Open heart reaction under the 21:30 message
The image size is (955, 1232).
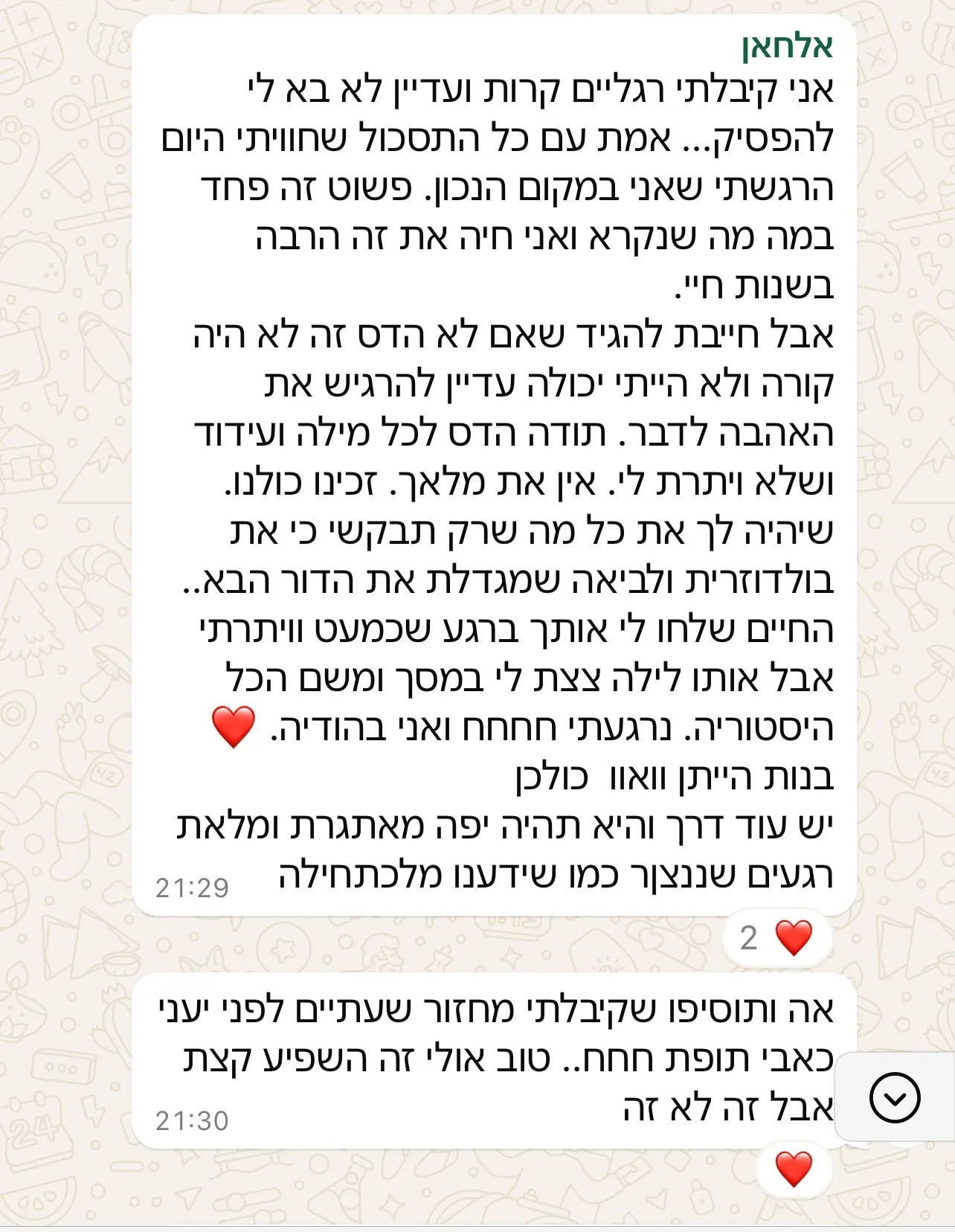[x=794, y=1169]
